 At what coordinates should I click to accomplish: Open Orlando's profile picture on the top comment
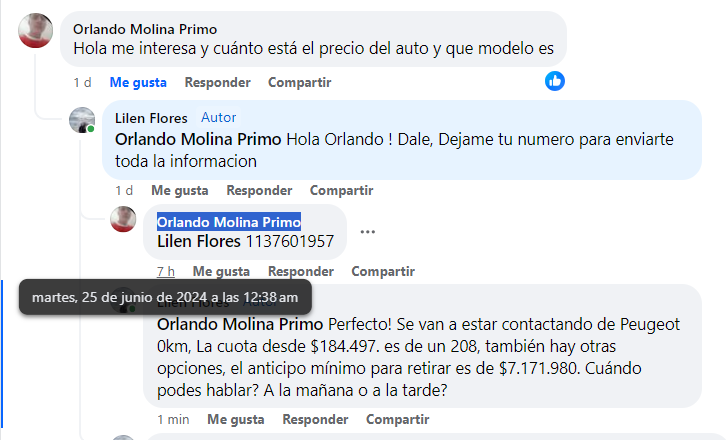click(x=37, y=33)
